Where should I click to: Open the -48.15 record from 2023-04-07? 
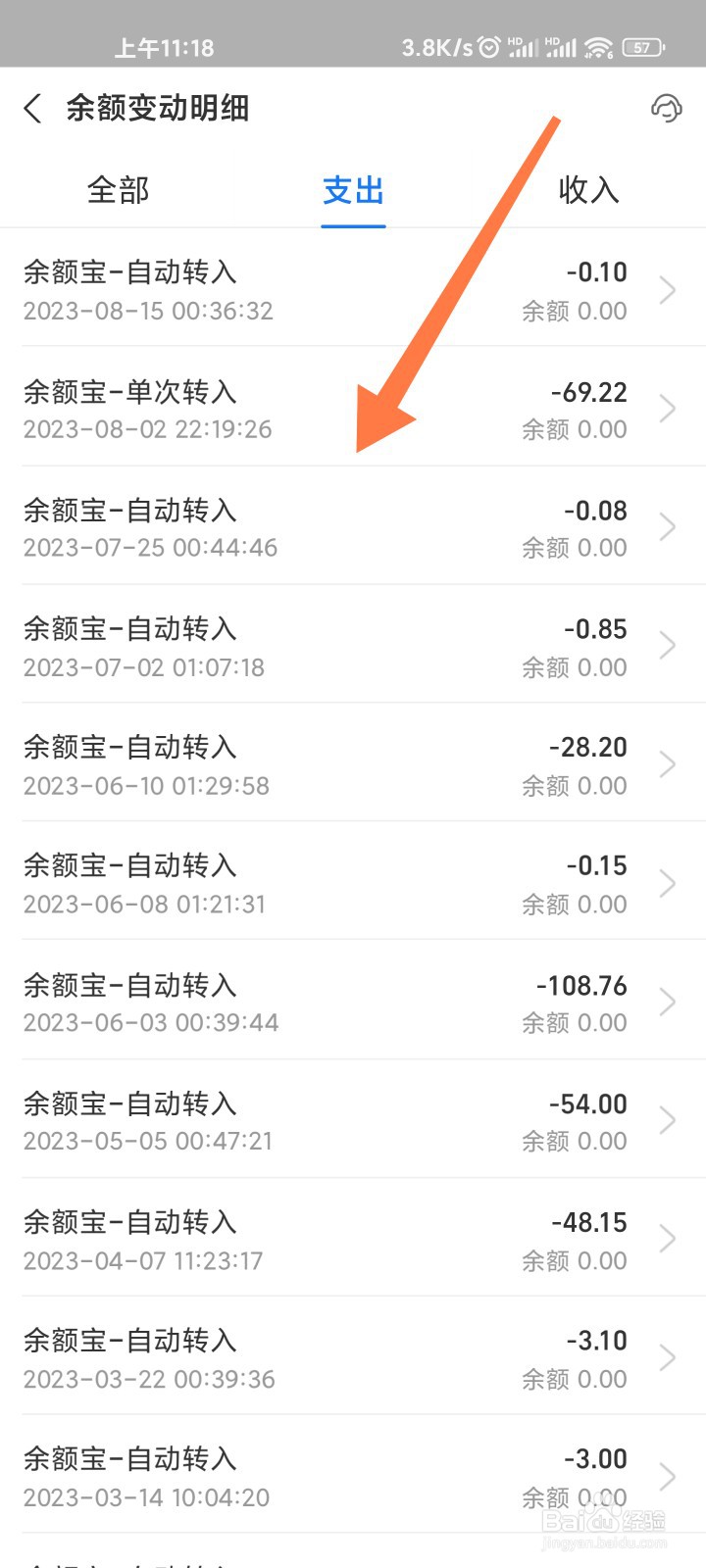point(353,1238)
